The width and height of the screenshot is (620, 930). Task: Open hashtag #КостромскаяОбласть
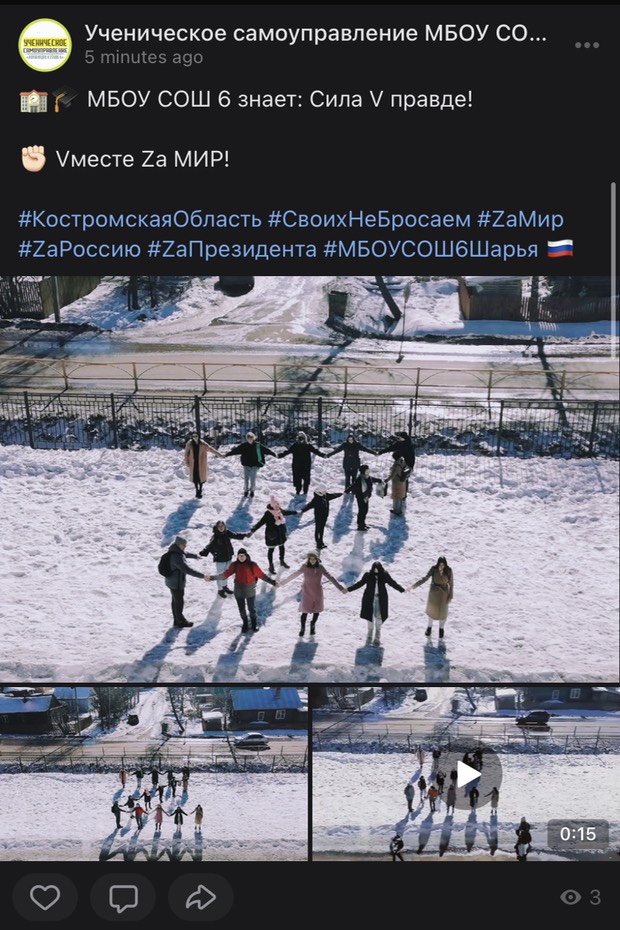tap(138, 219)
